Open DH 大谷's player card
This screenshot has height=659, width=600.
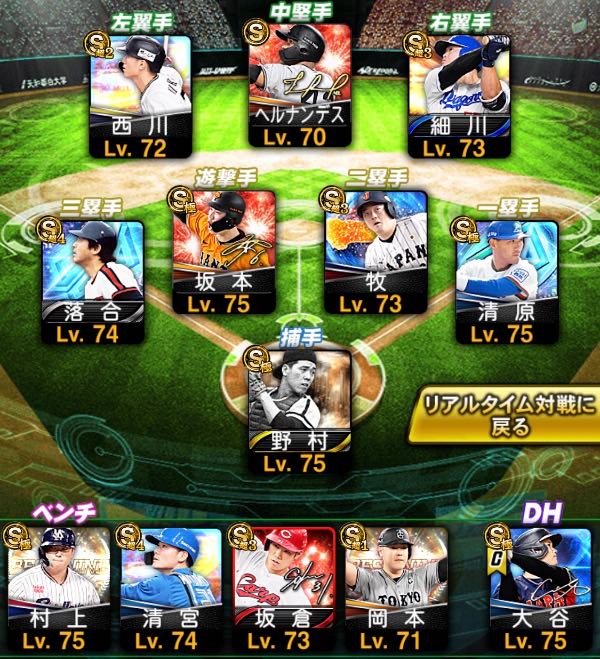(541, 590)
